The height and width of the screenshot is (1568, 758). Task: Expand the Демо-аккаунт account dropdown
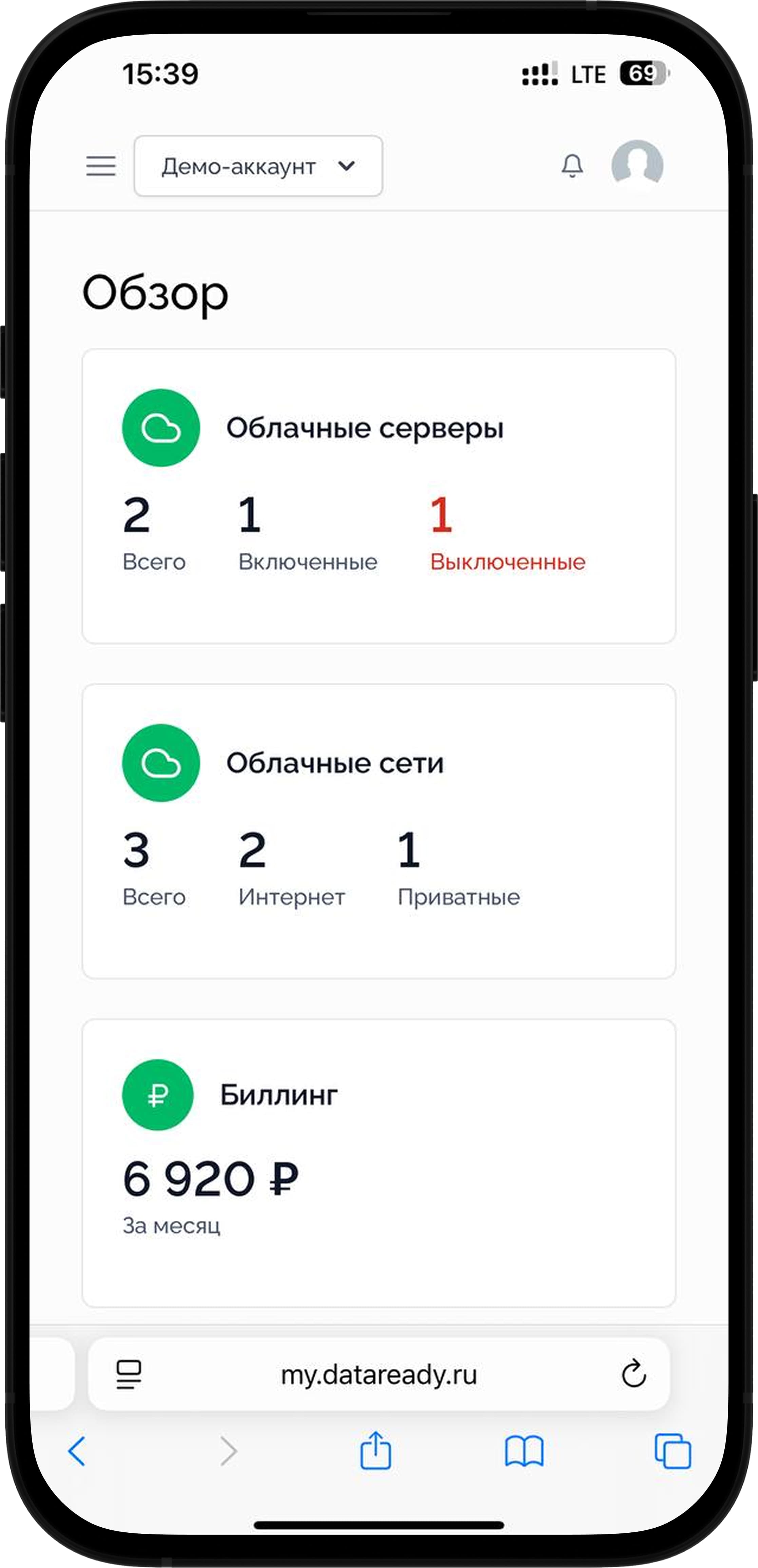(x=258, y=166)
